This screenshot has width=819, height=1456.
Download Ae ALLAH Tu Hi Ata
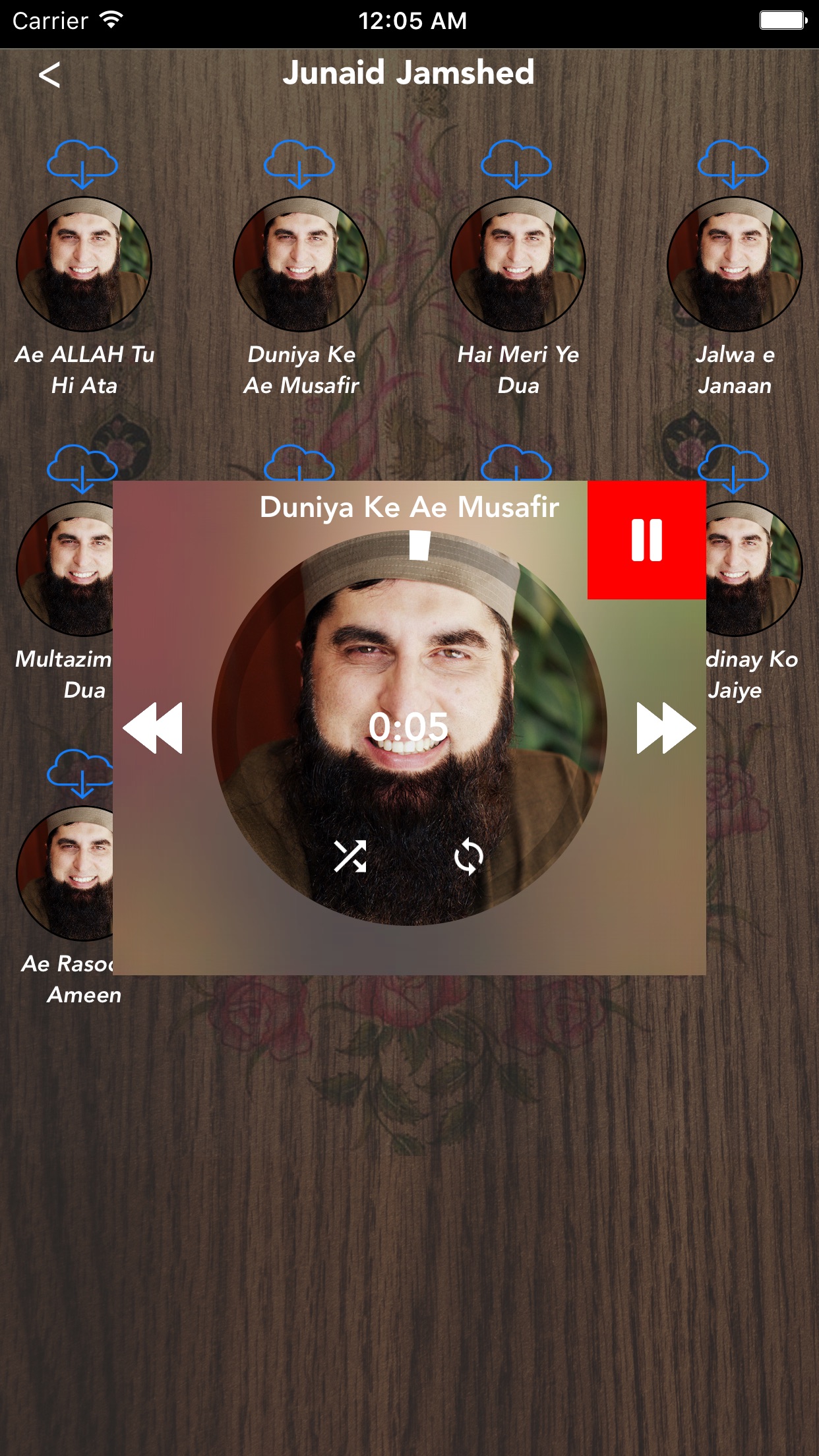point(82,164)
